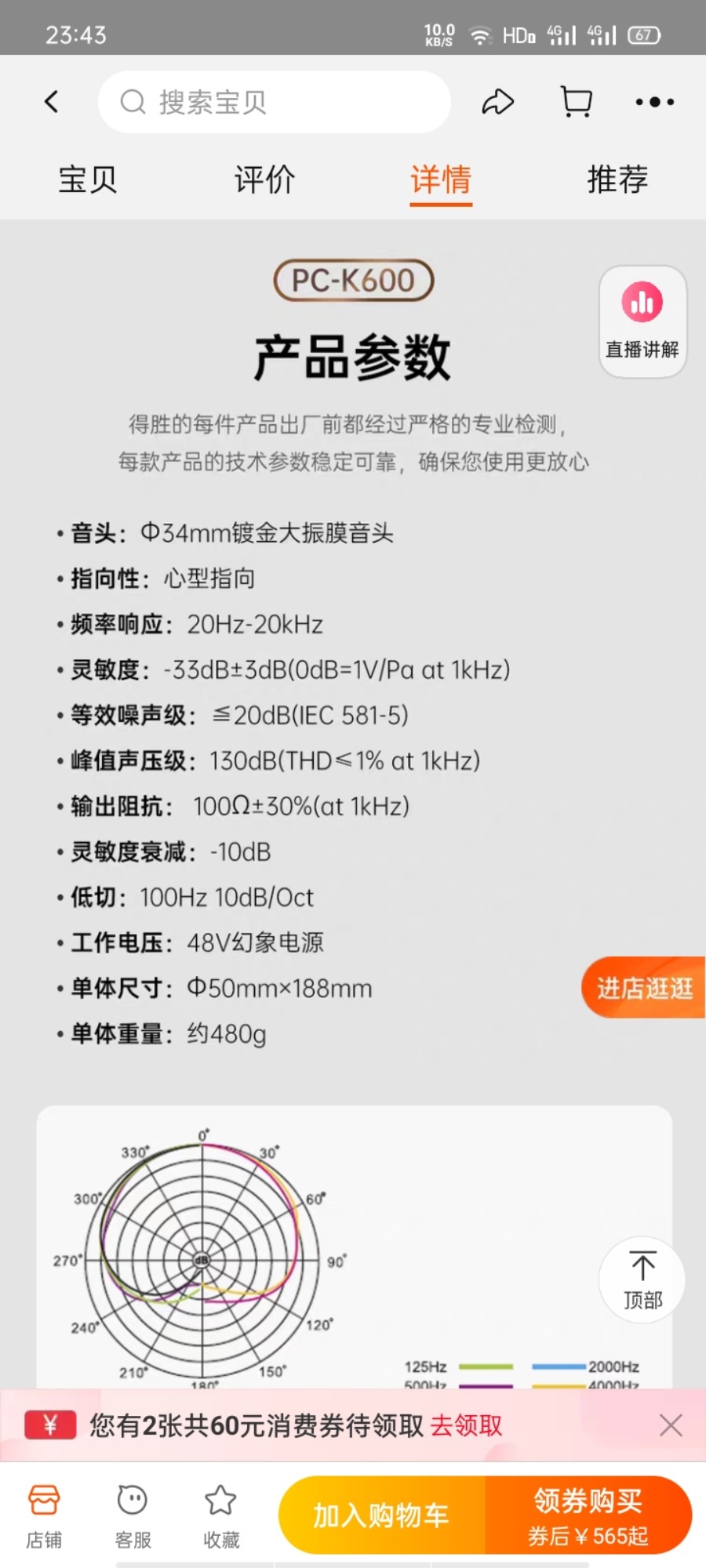Open the three-dot overflow menu

click(654, 102)
